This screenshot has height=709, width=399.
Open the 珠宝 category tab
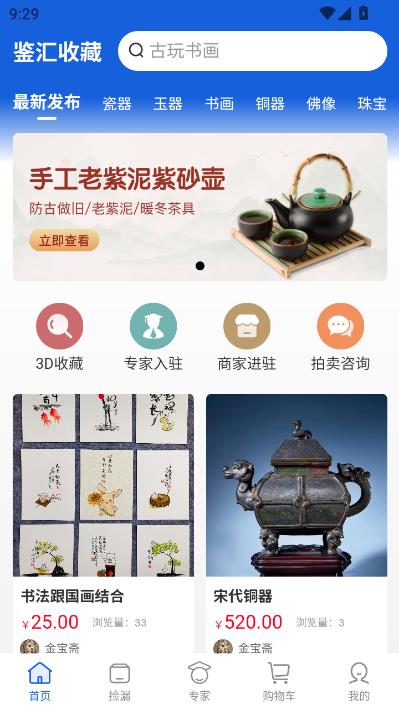(x=372, y=104)
